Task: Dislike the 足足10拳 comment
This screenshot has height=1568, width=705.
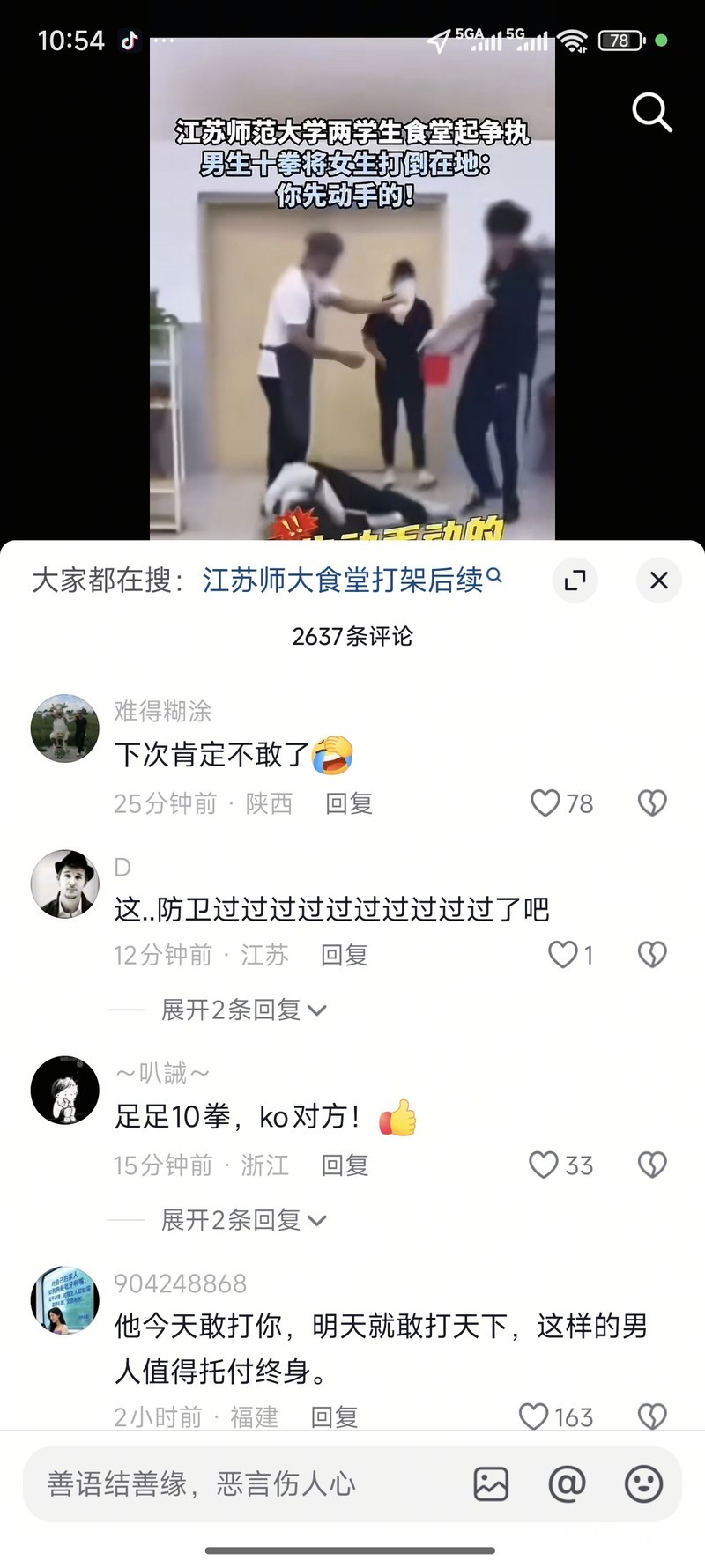Action: (x=651, y=1165)
